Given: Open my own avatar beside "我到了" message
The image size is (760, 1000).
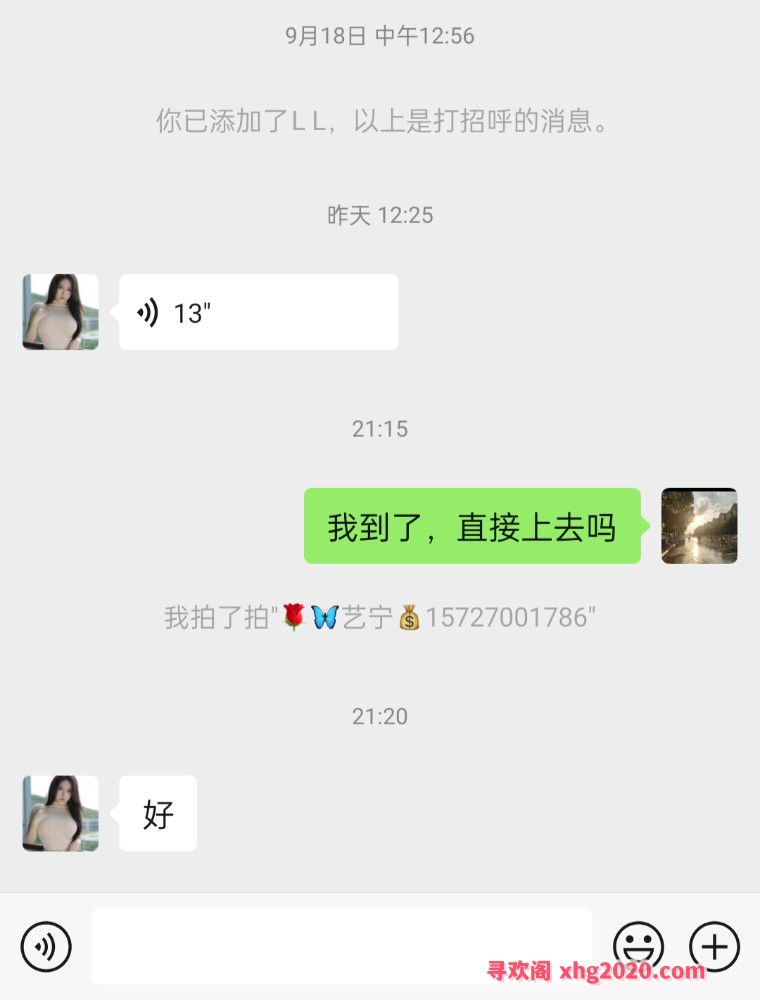Looking at the screenshot, I should point(699,526).
